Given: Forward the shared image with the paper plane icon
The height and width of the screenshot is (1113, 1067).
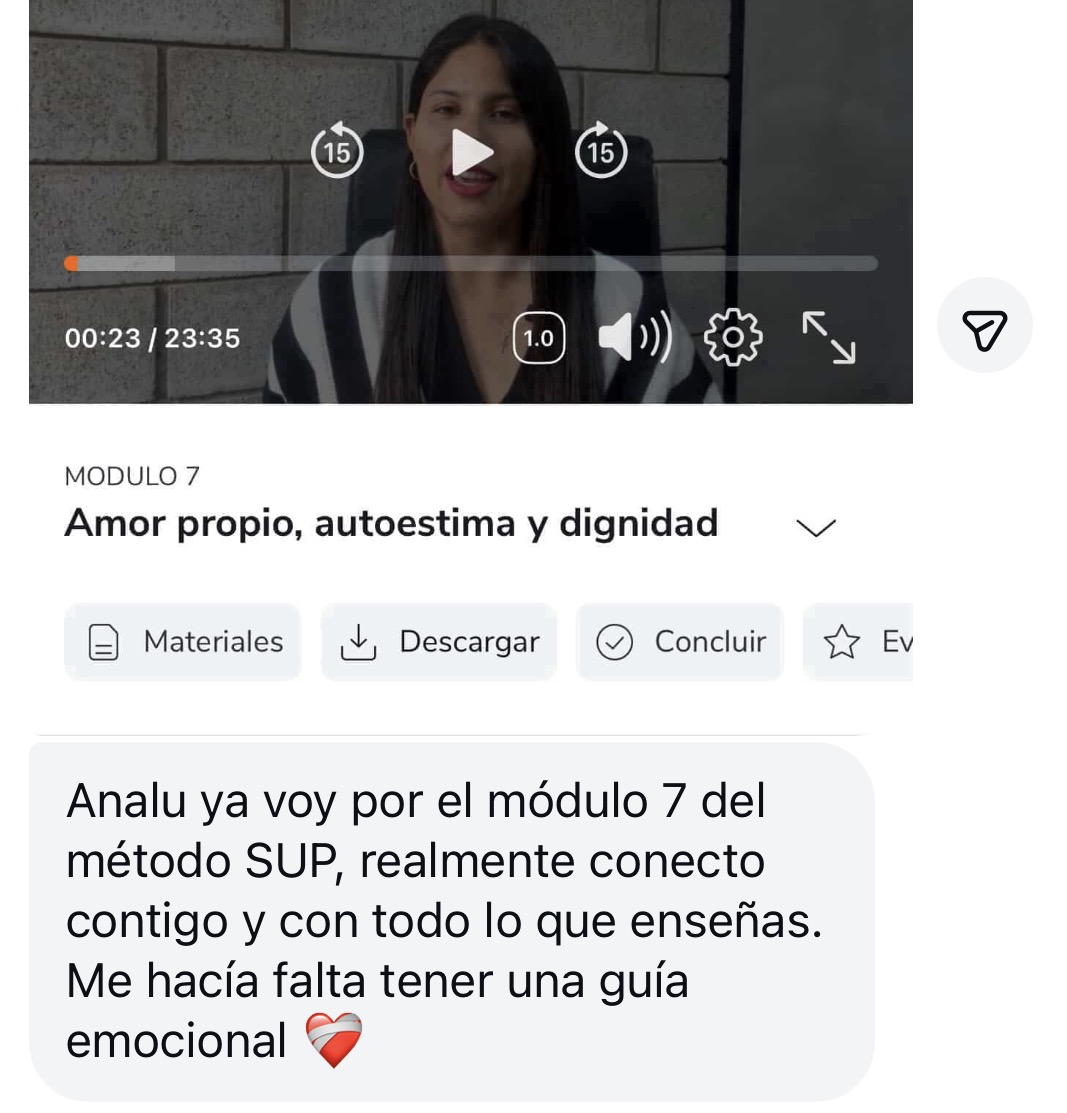Looking at the screenshot, I should (x=984, y=326).
